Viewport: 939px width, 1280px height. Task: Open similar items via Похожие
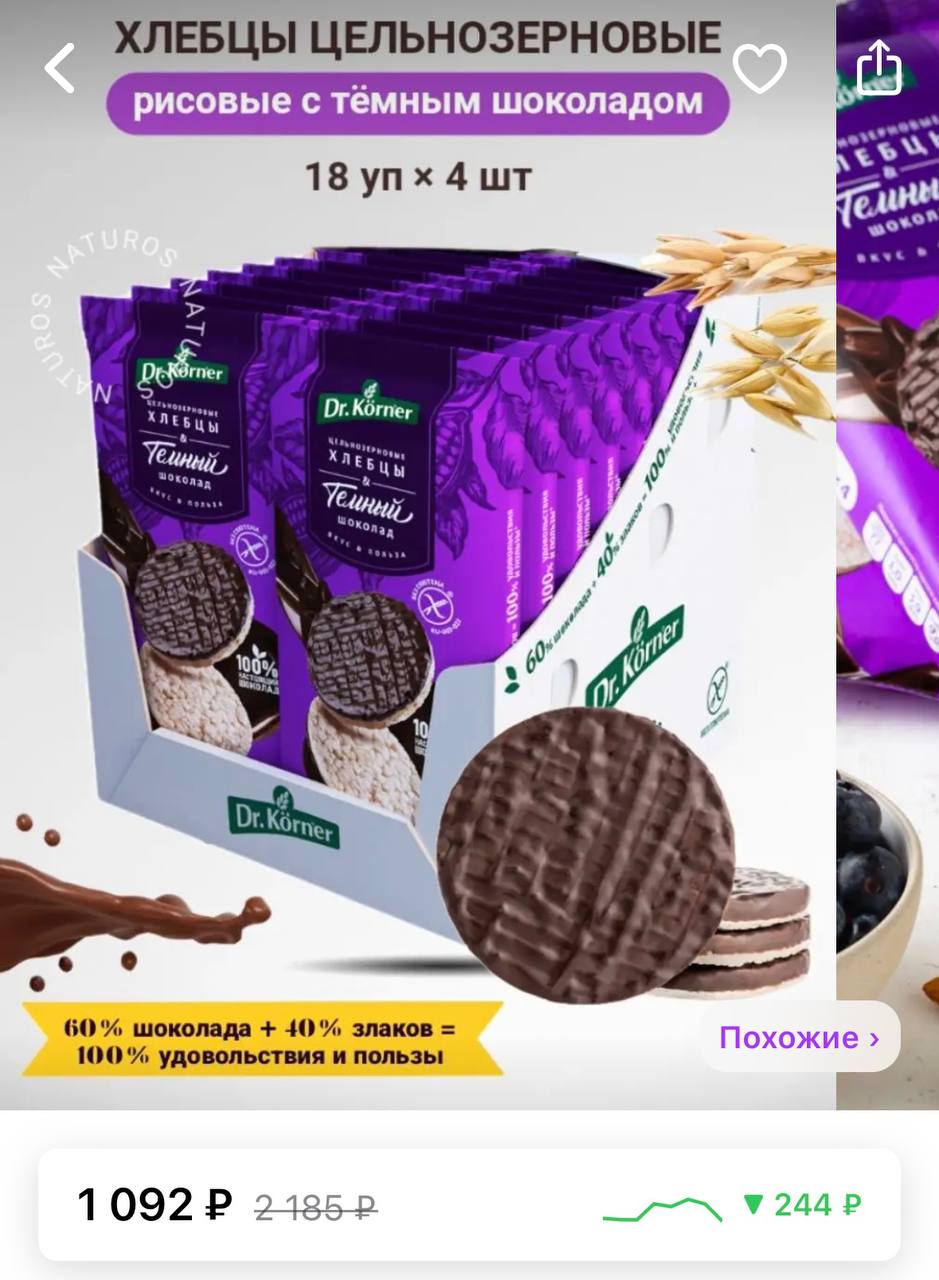coord(799,1037)
